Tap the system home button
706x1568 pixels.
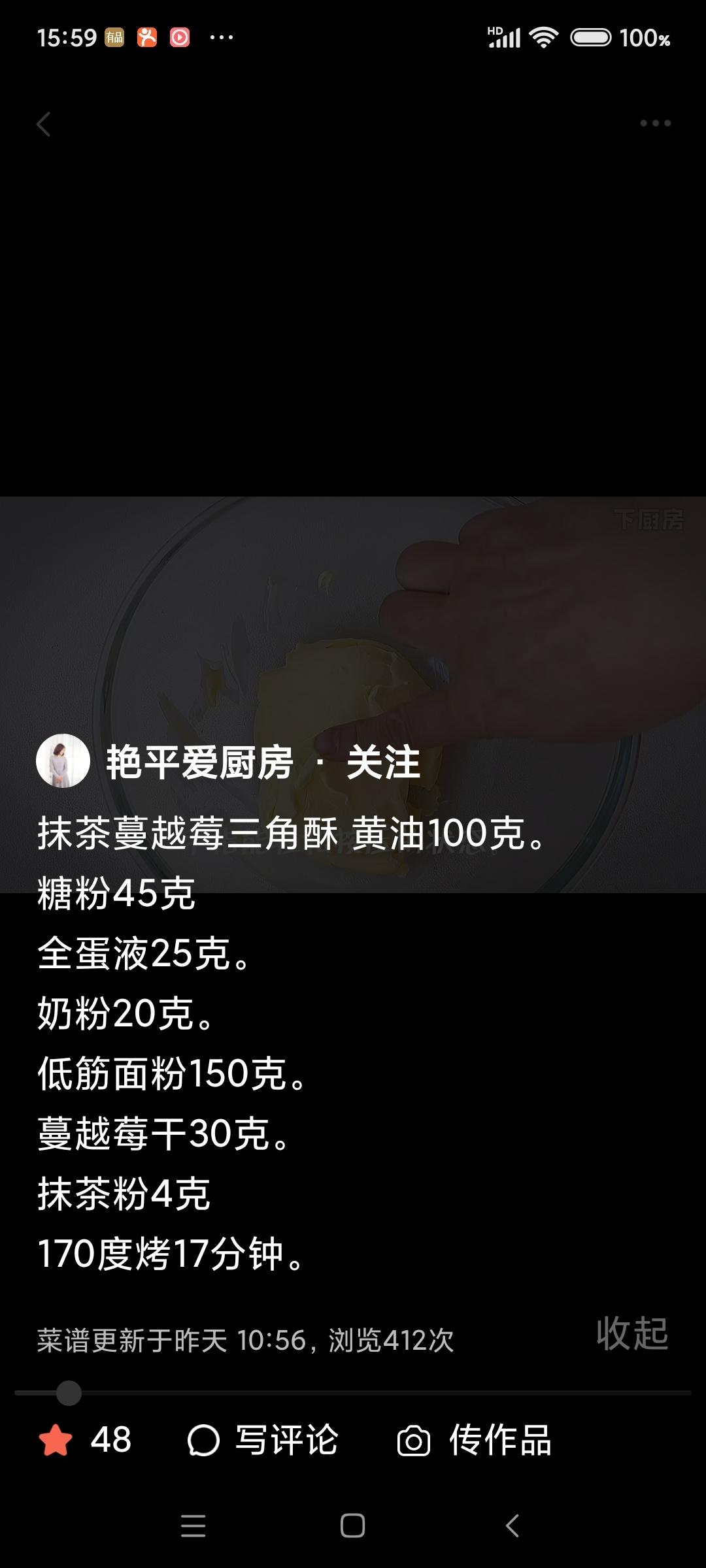(x=352, y=1526)
